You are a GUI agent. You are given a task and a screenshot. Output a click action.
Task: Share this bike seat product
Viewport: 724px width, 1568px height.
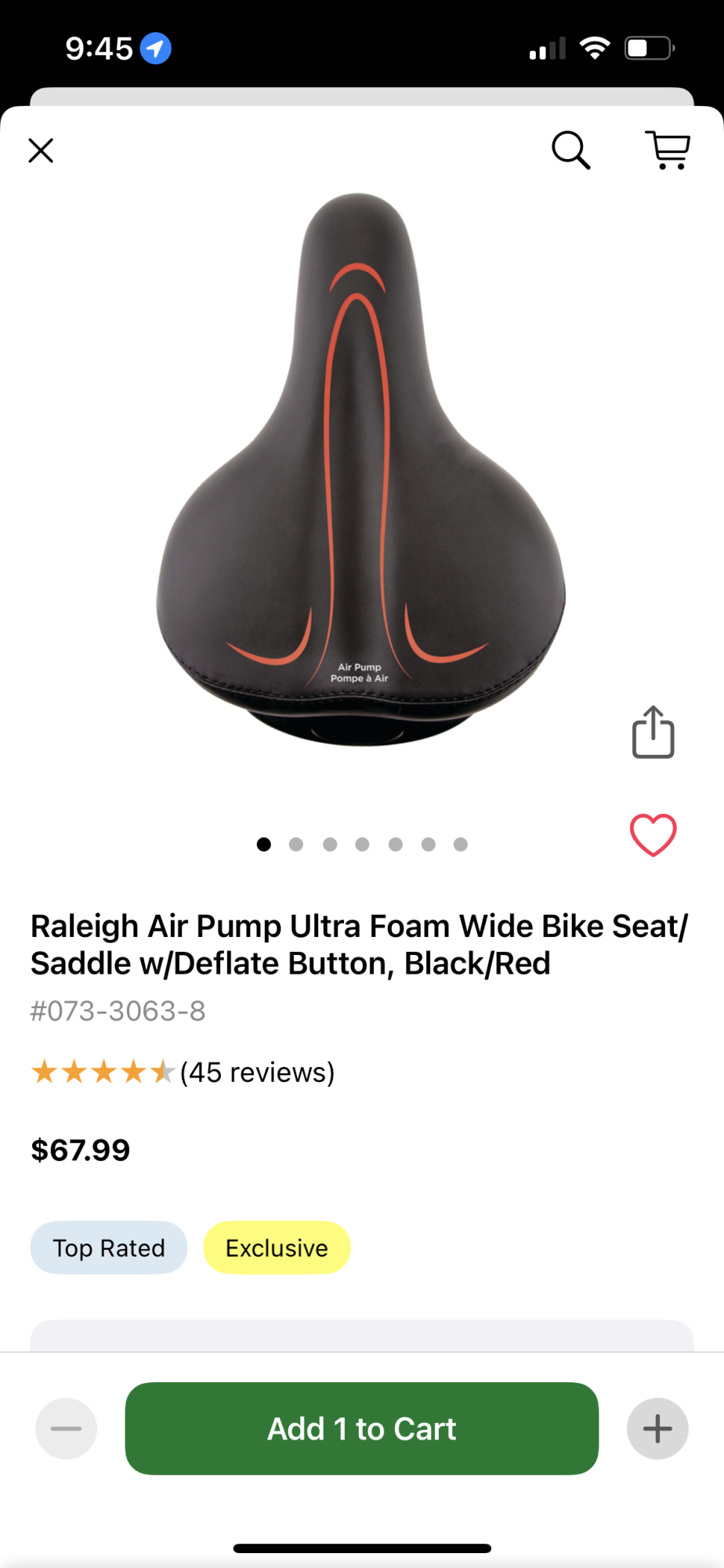[x=653, y=732]
